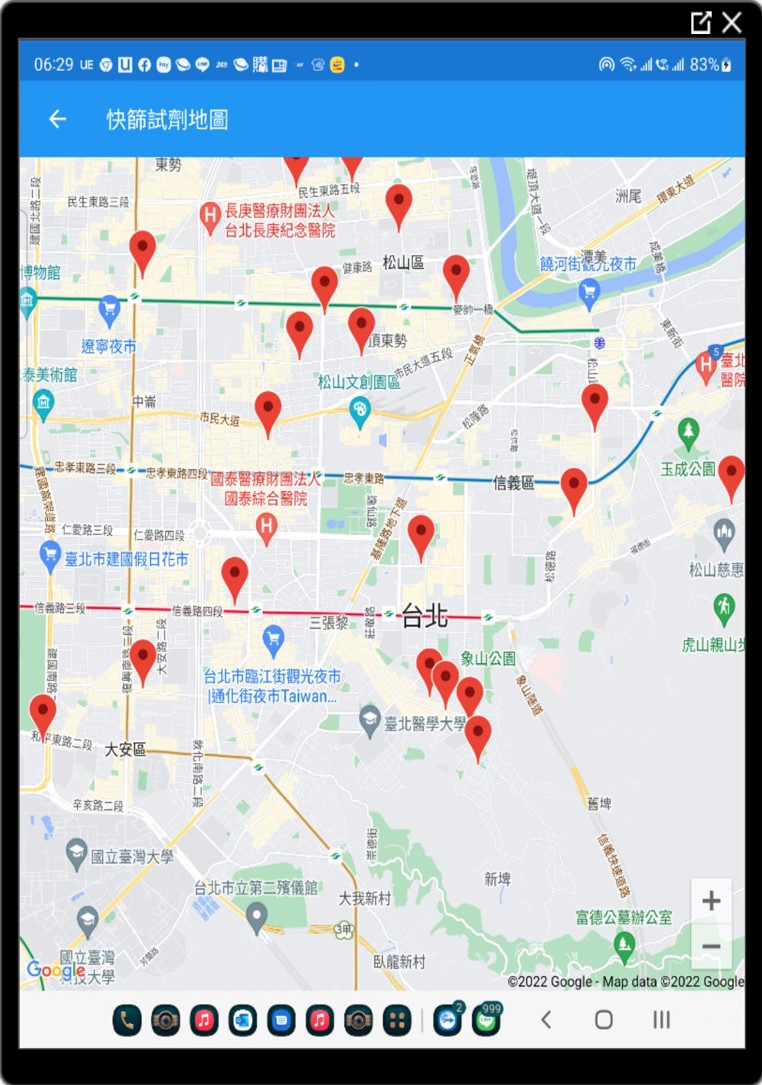Open the app drawer grid icon
The image size is (762, 1085).
(x=397, y=1020)
